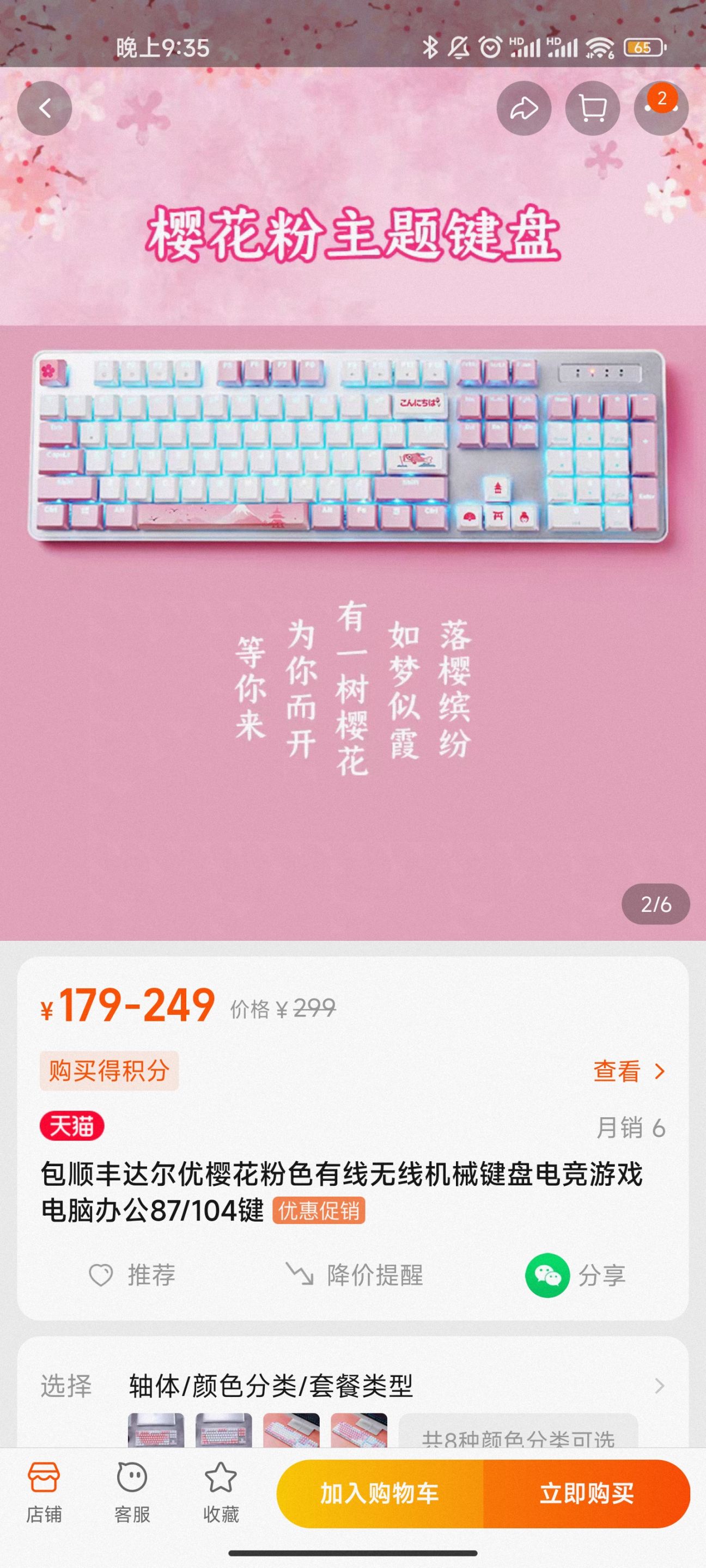Add item to favorites via 收藏
Screen dimensions: 706x1568
[221, 1492]
